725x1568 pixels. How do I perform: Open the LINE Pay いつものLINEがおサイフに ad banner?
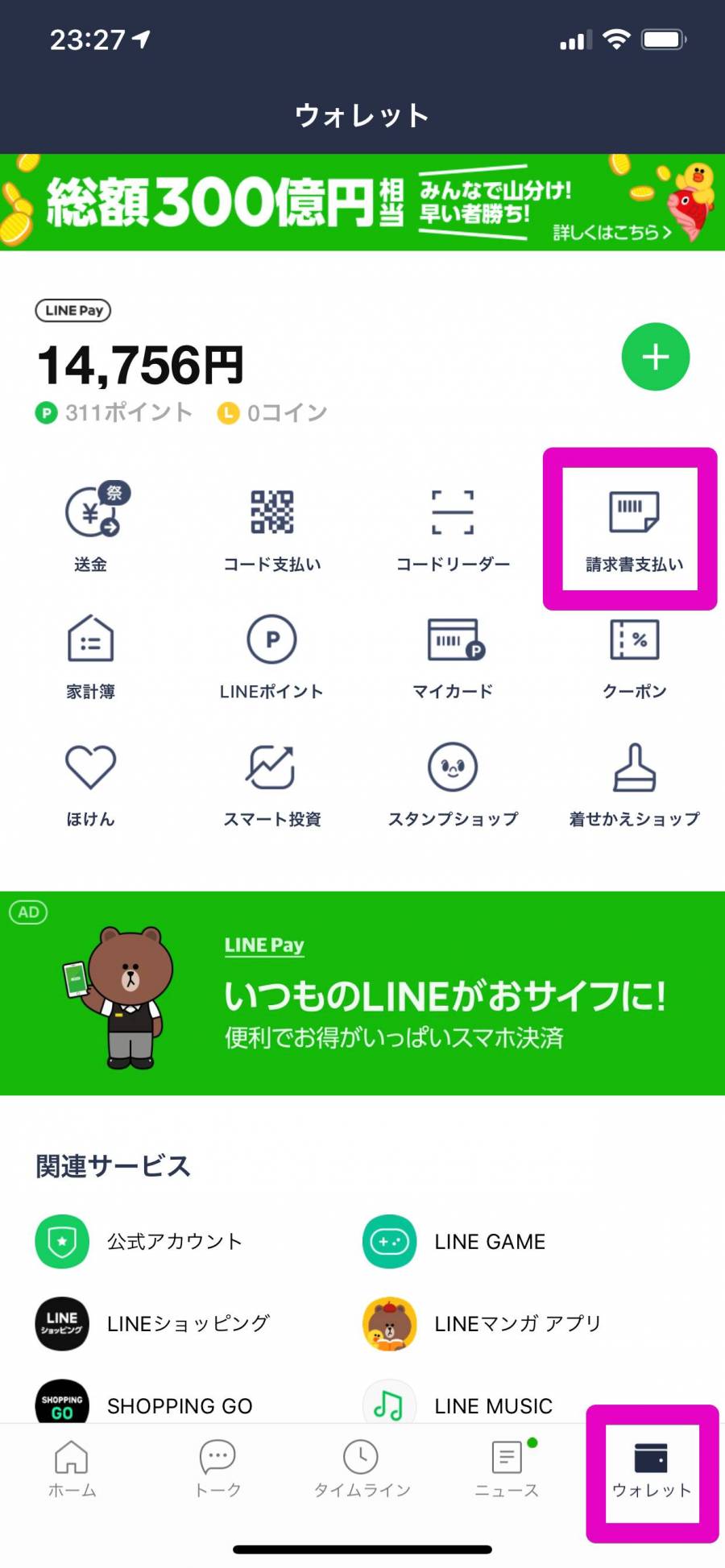(362, 993)
